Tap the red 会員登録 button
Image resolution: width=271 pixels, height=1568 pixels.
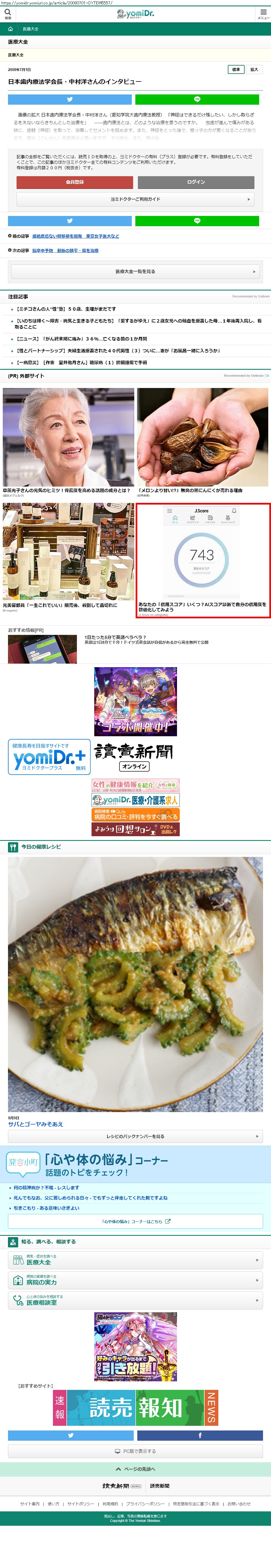(x=74, y=182)
